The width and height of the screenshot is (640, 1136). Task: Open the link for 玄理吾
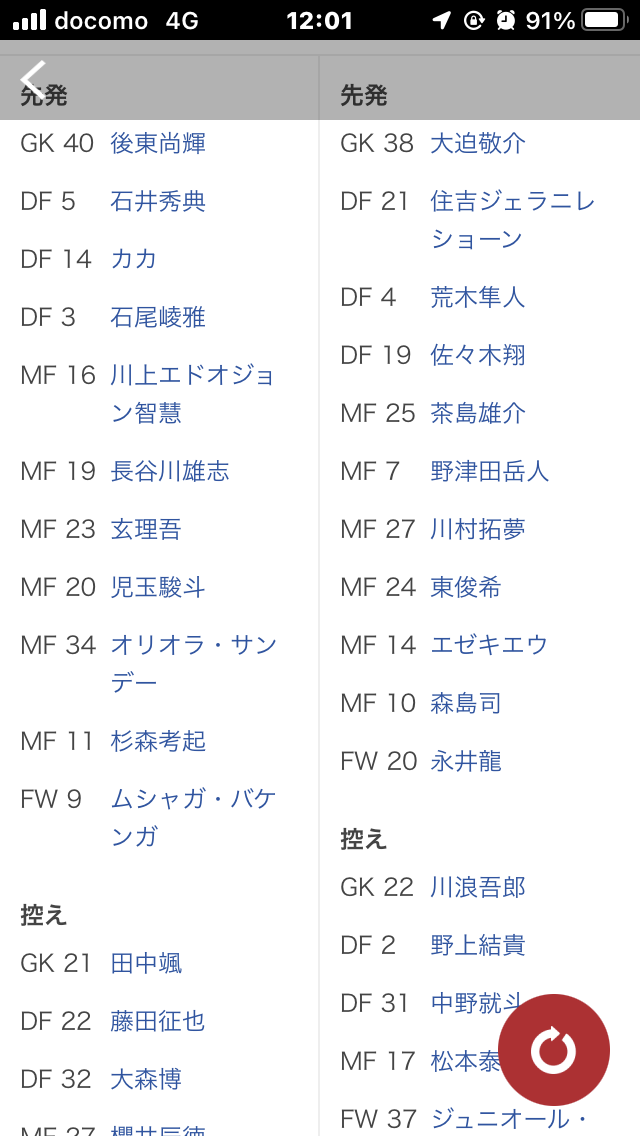(x=146, y=530)
